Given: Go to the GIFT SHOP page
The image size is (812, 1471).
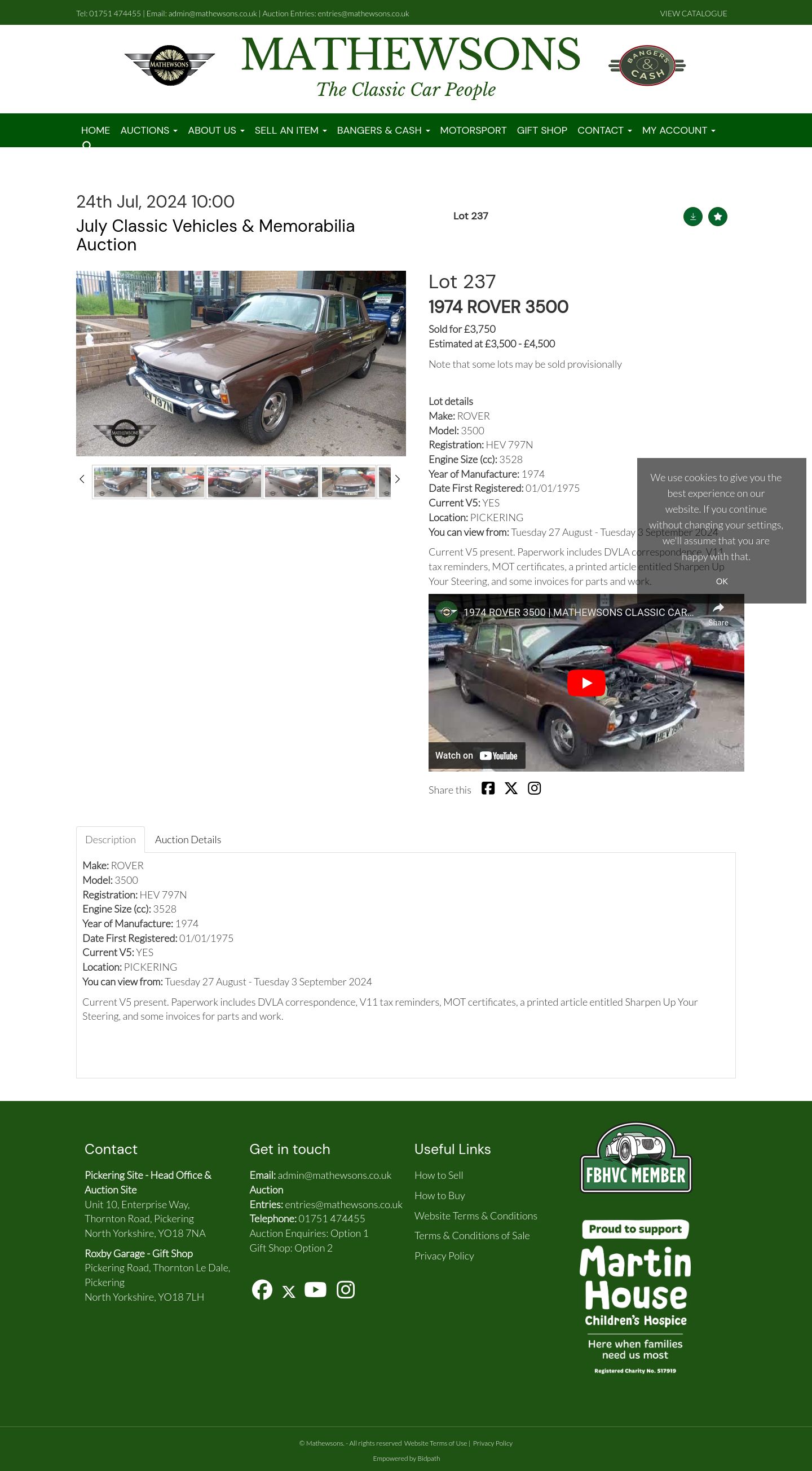Looking at the screenshot, I should click(x=541, y=130).
